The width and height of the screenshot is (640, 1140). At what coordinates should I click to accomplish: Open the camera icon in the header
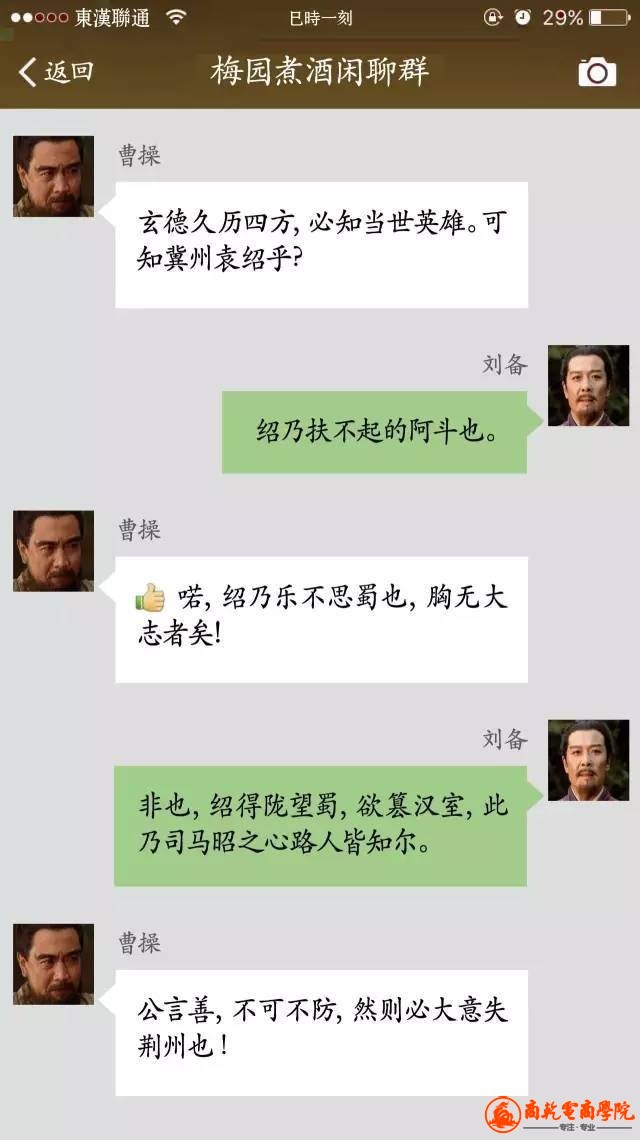[x=597, y=72]
